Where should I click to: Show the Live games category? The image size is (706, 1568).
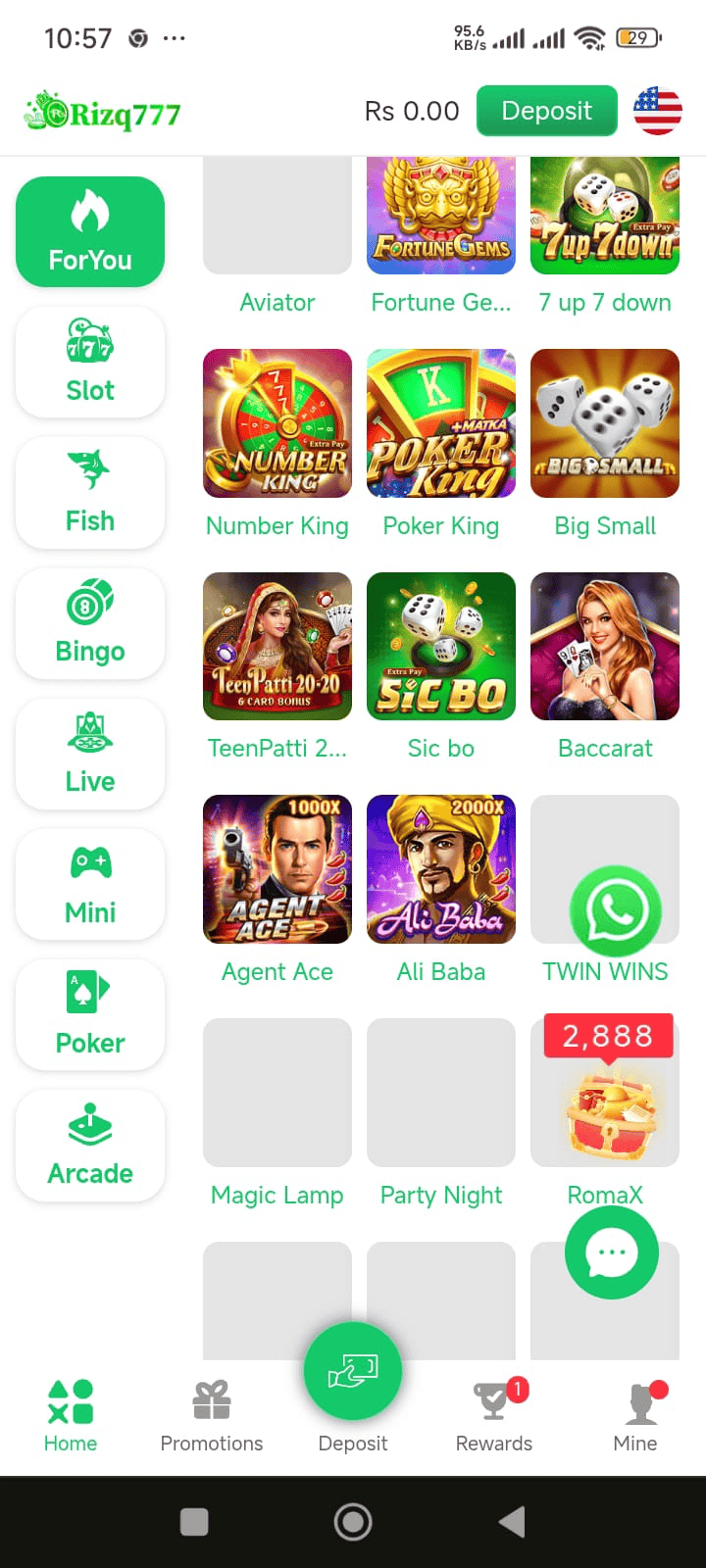90,753
